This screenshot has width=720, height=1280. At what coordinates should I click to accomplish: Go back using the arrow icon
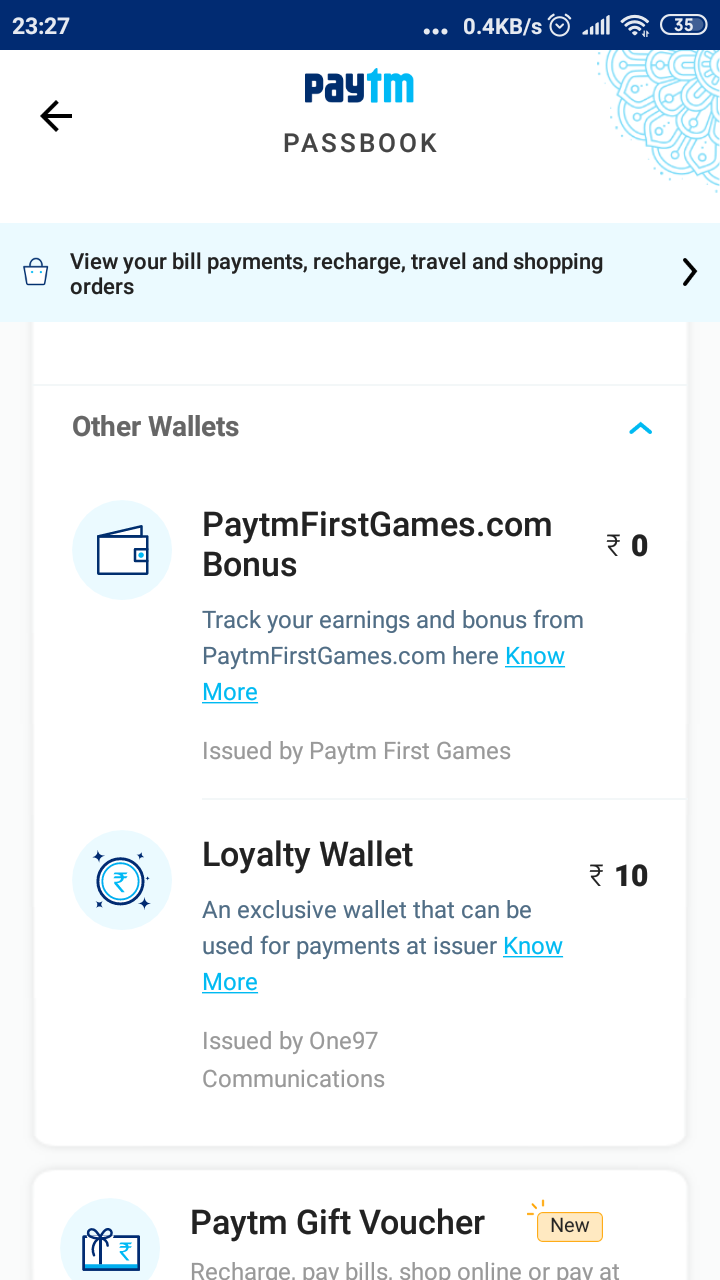point(56,117)
